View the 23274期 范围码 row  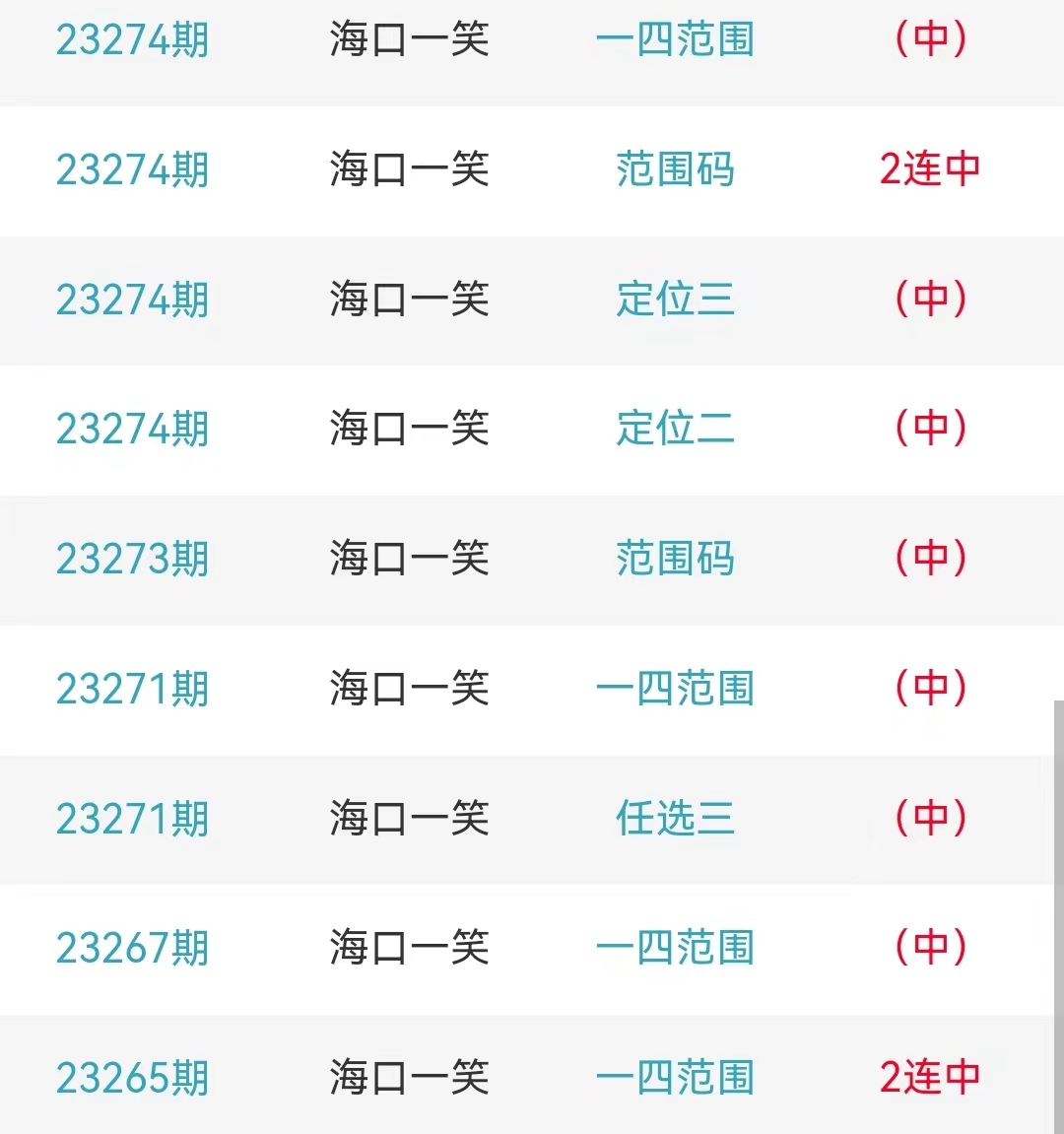[x=675, y=169]
